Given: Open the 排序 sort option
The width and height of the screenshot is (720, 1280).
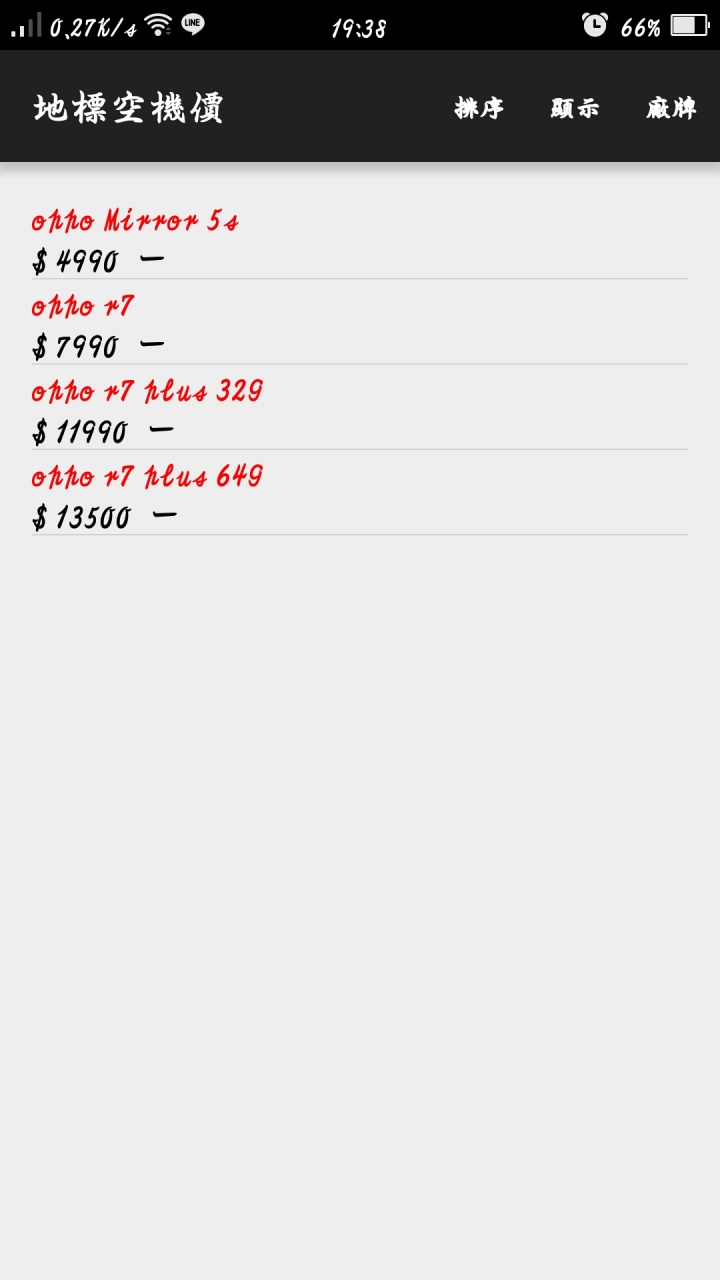Looking at the screenshot, I should (479, 108).
